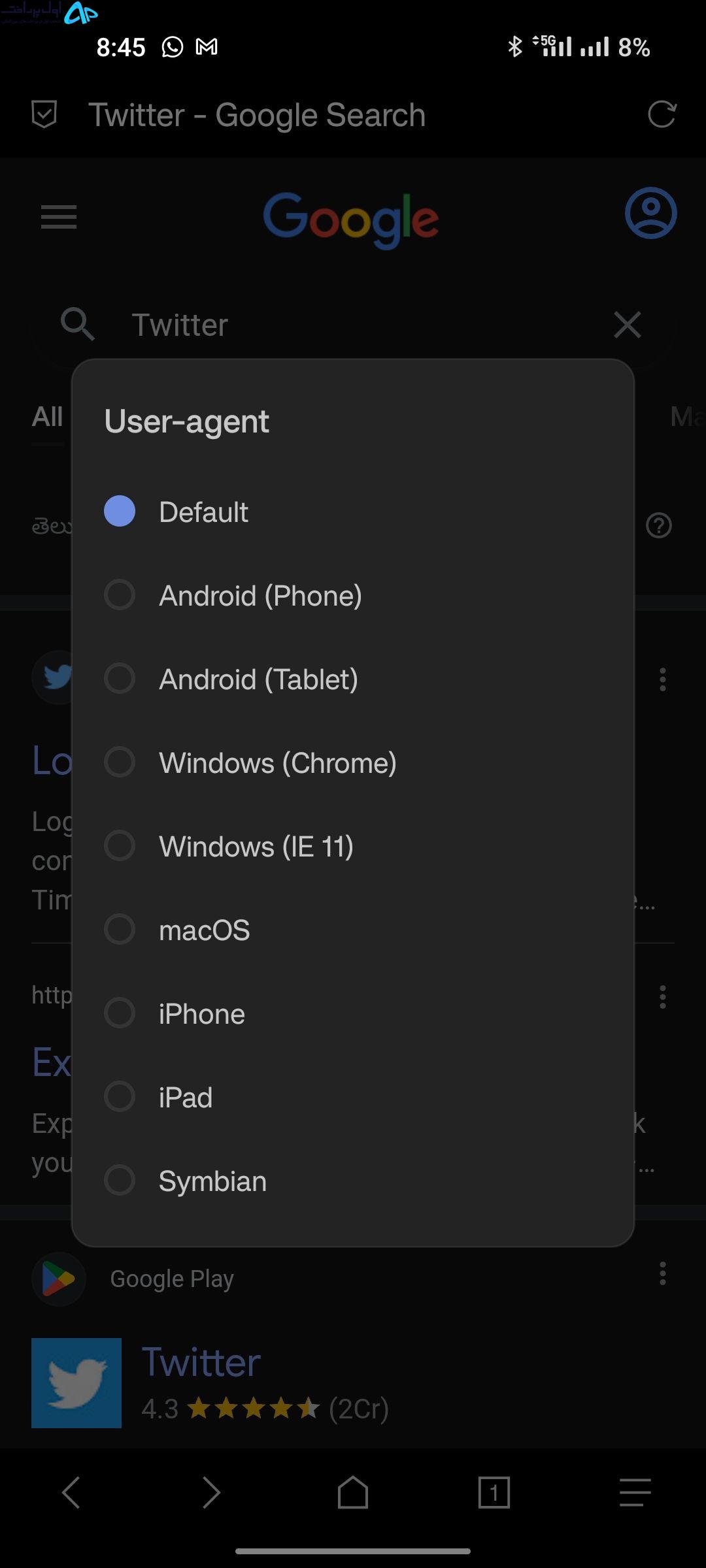The height and width of the screenshot is (1568, 706).
Task: Choose Windows (IE 11) user-agent
Action: (353, 846)
